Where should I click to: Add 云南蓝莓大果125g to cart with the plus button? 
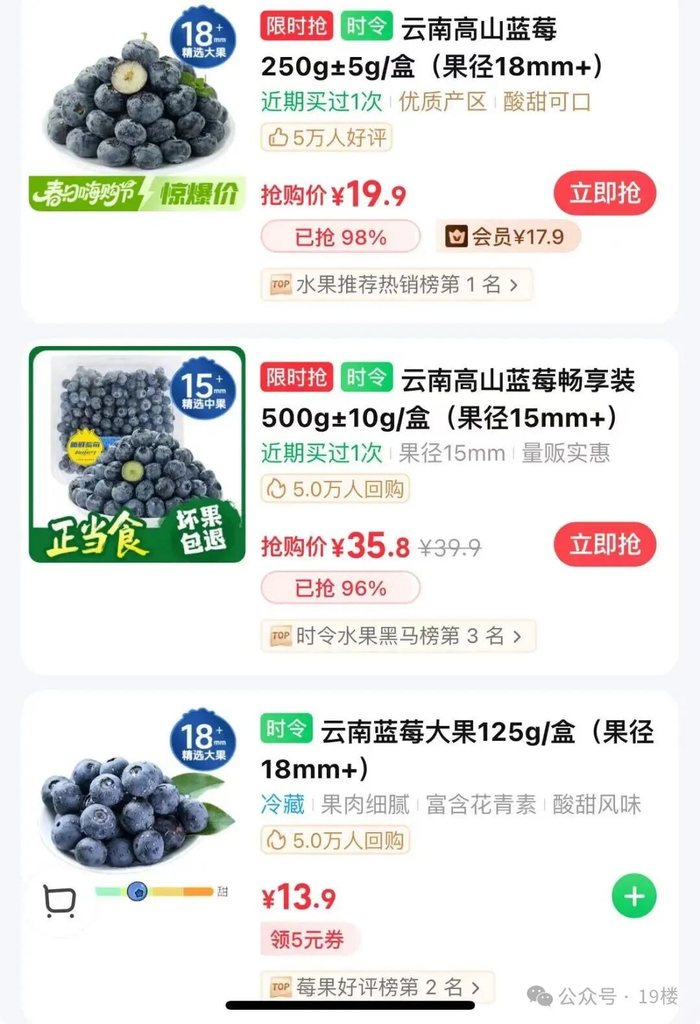634,896
